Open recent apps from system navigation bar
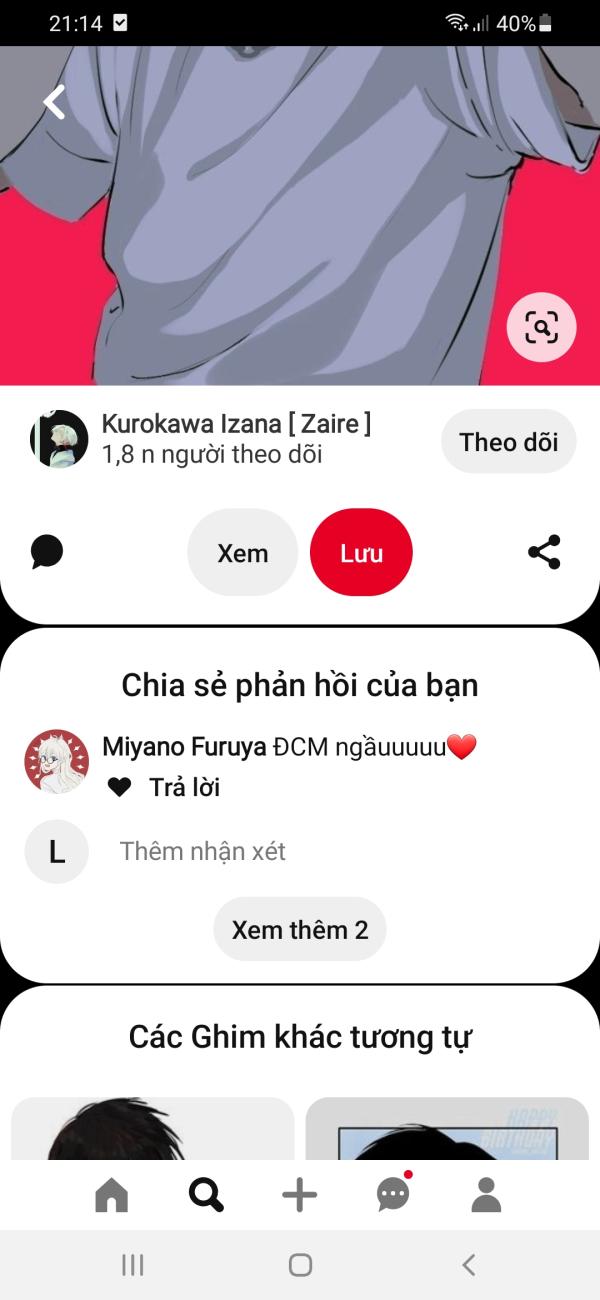 point(132,1265)
